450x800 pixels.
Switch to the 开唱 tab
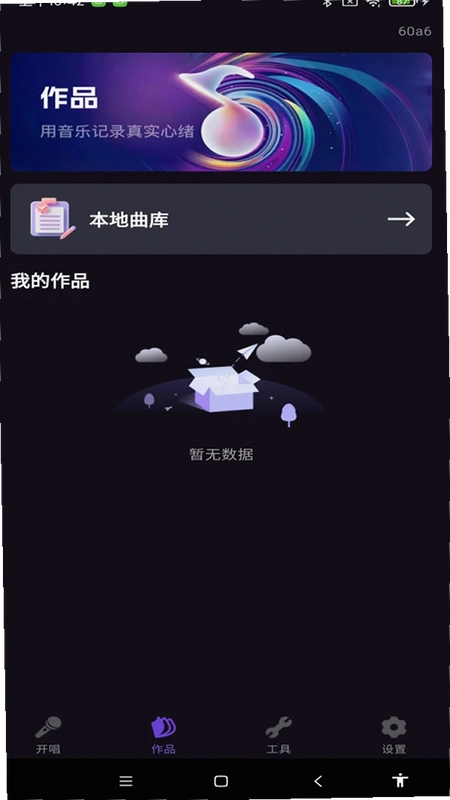coord(48,735)
